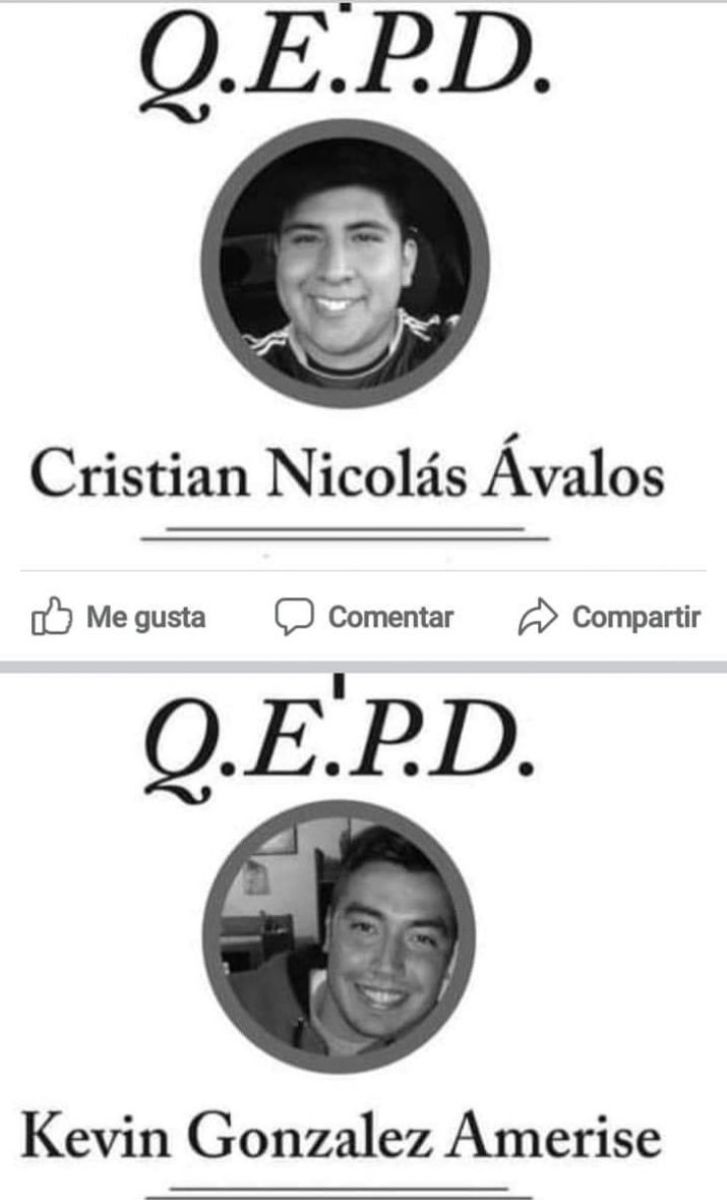
Task: Share the Cristian Nicolás Ávalos photo via Compartir
Action: [608, 617]
